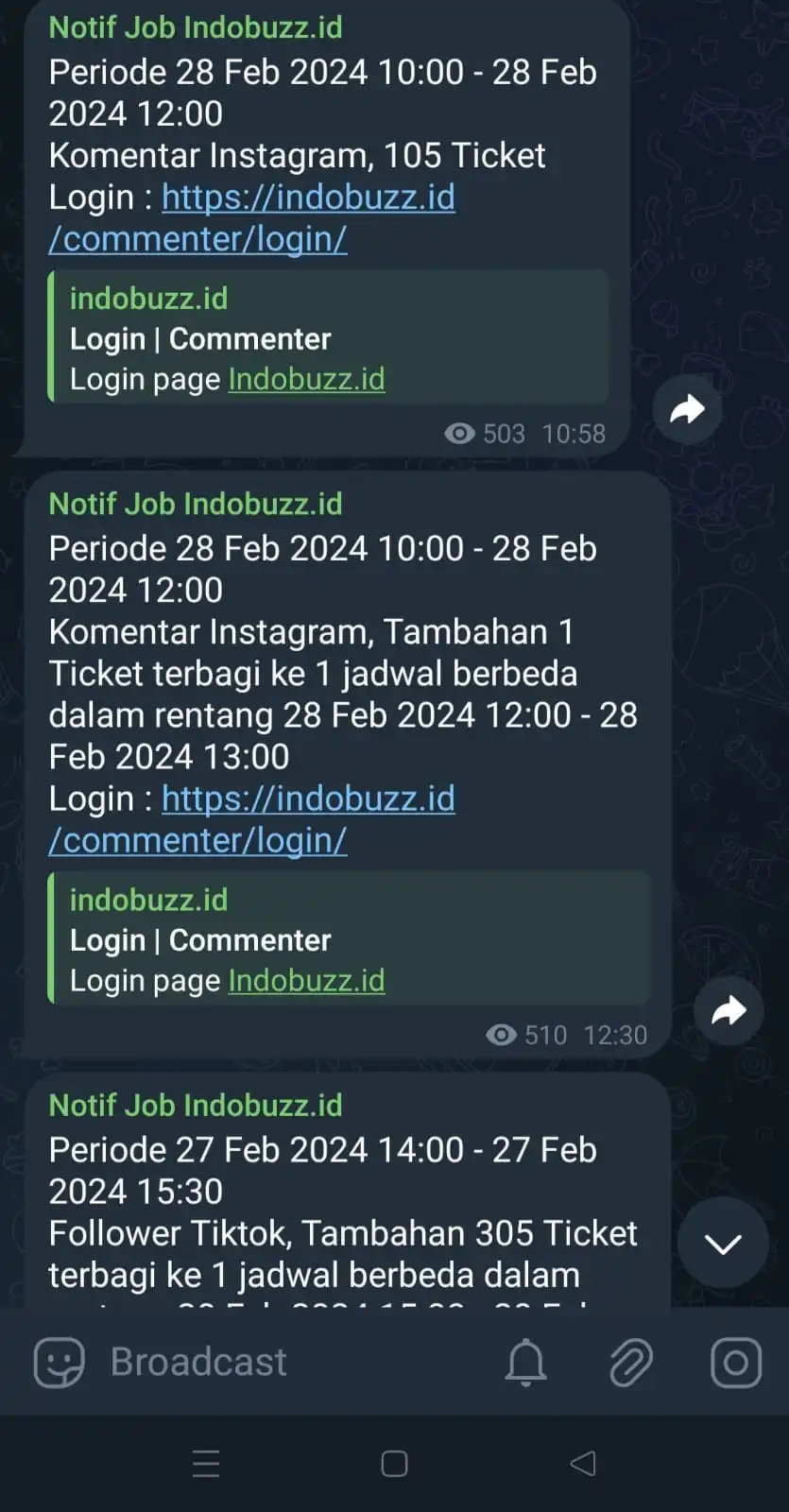Tap the camera icon for instant media

coord(736,1362)
